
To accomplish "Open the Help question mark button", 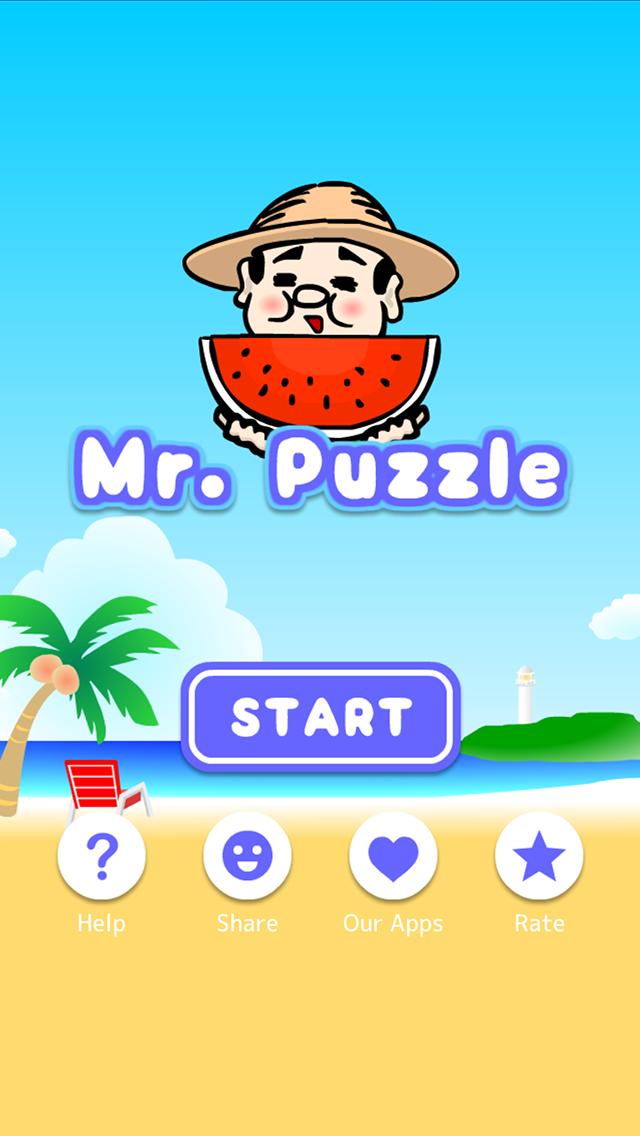I will [101, 856].
